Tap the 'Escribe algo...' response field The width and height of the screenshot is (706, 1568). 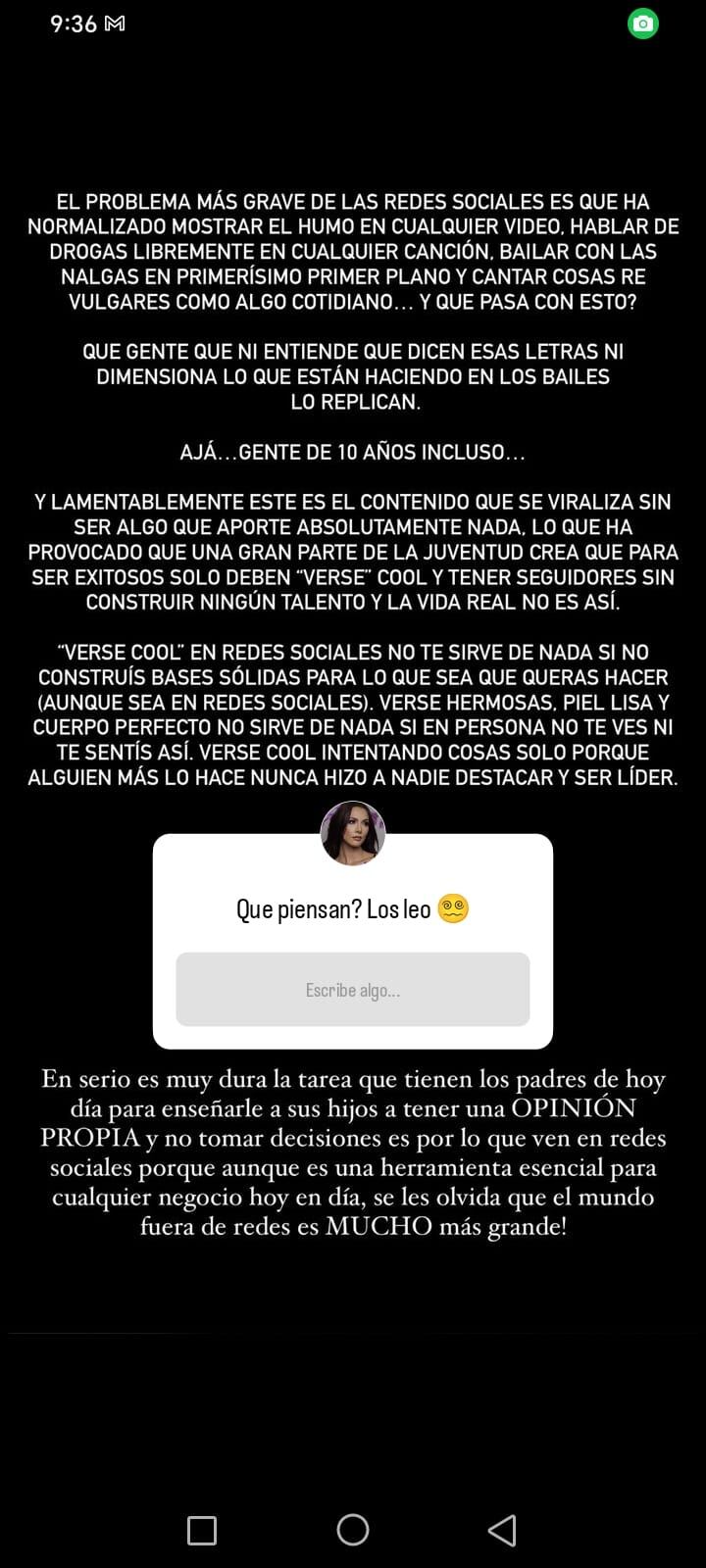coord(353,989)
